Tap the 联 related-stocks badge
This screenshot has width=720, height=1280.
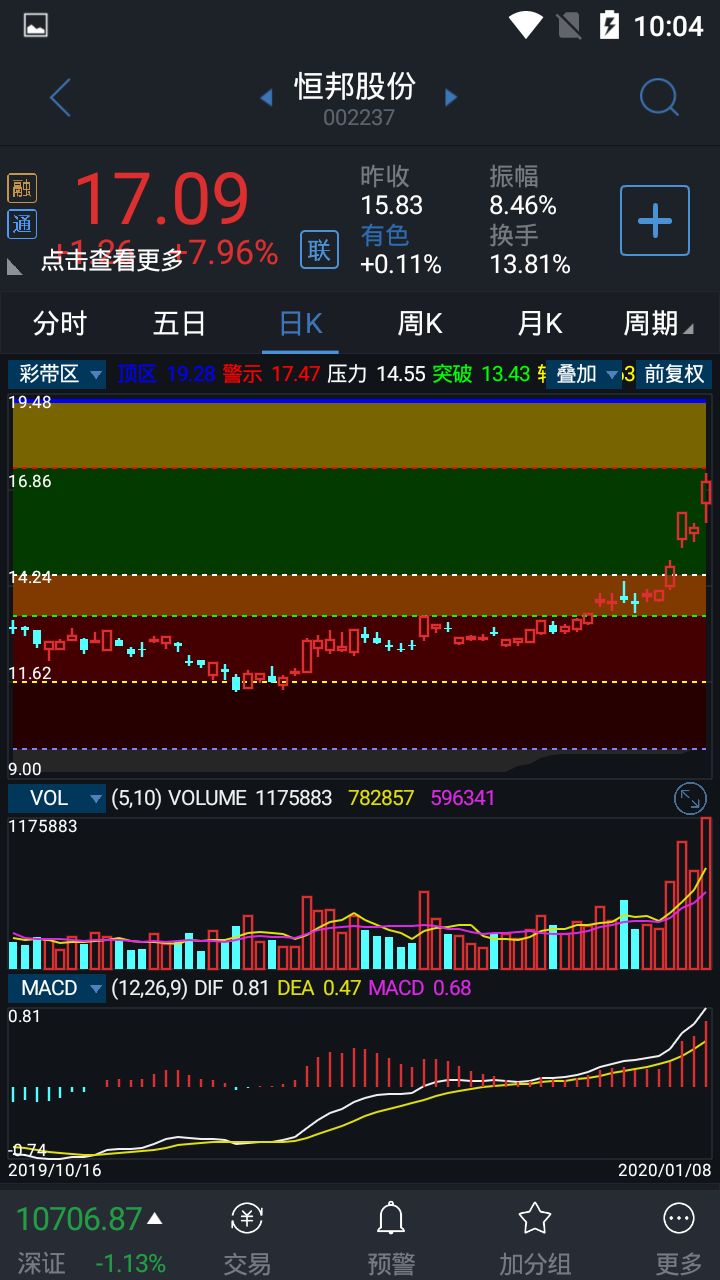pos(318,249)
